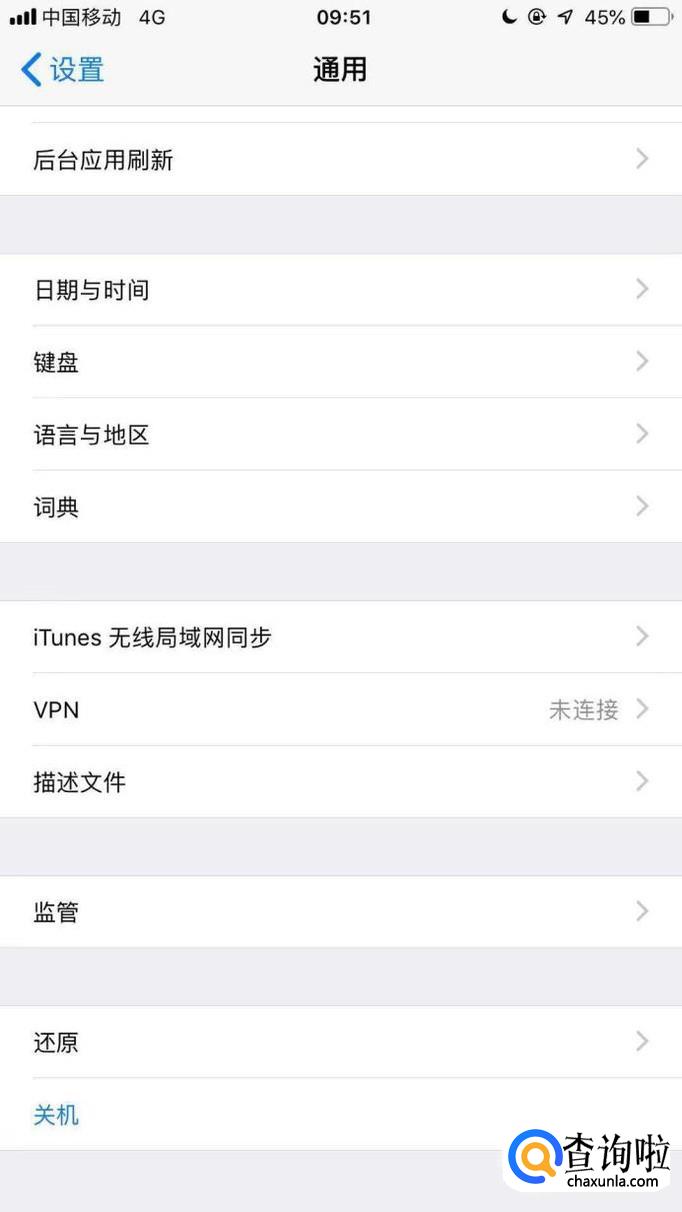Open the 还原 reset options
Viewport: 682px width, 1212px height.
[341, 1042]
